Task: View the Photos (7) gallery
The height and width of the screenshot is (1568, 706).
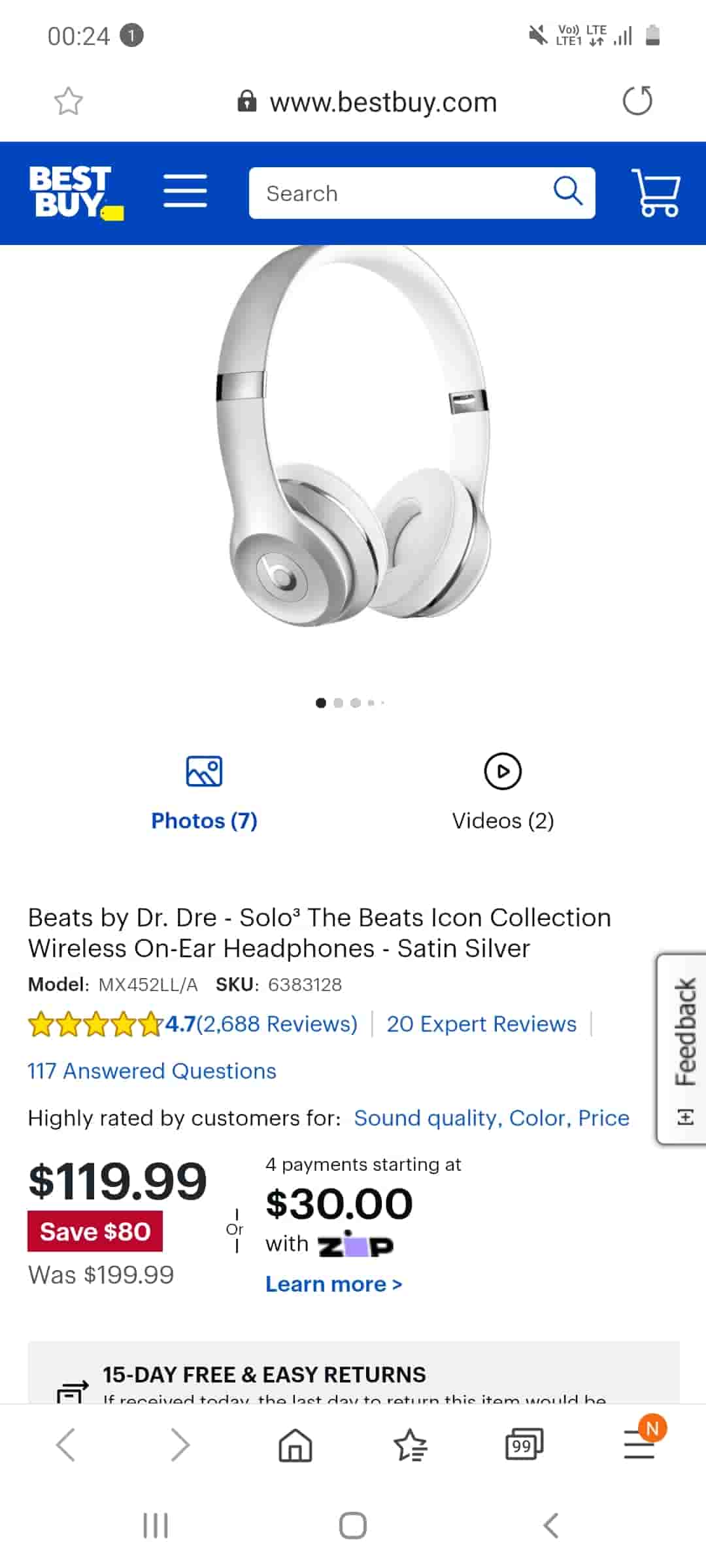Action: (x=204, y=792)
